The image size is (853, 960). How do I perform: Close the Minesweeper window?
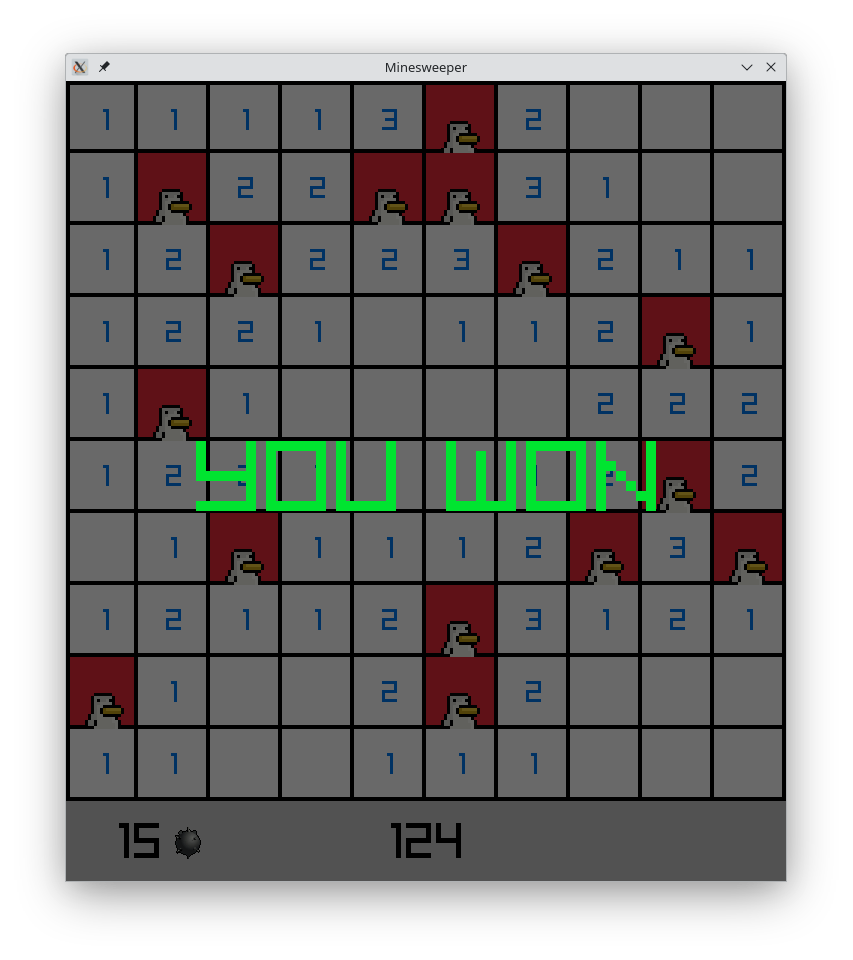(x=771, y=67)
